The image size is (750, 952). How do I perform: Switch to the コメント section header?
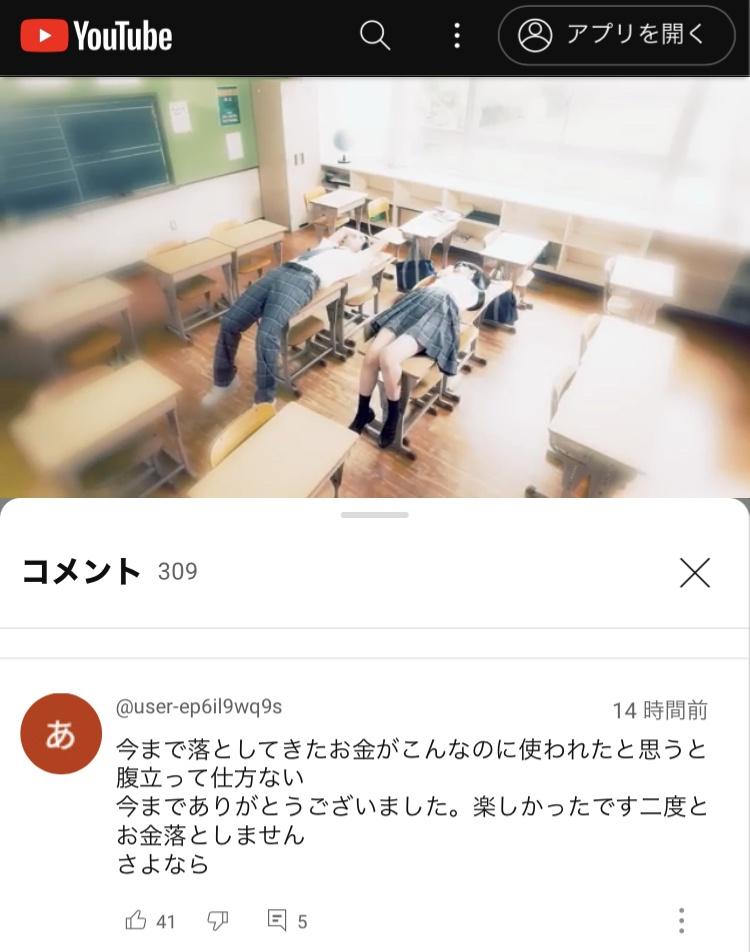point(80,572)
